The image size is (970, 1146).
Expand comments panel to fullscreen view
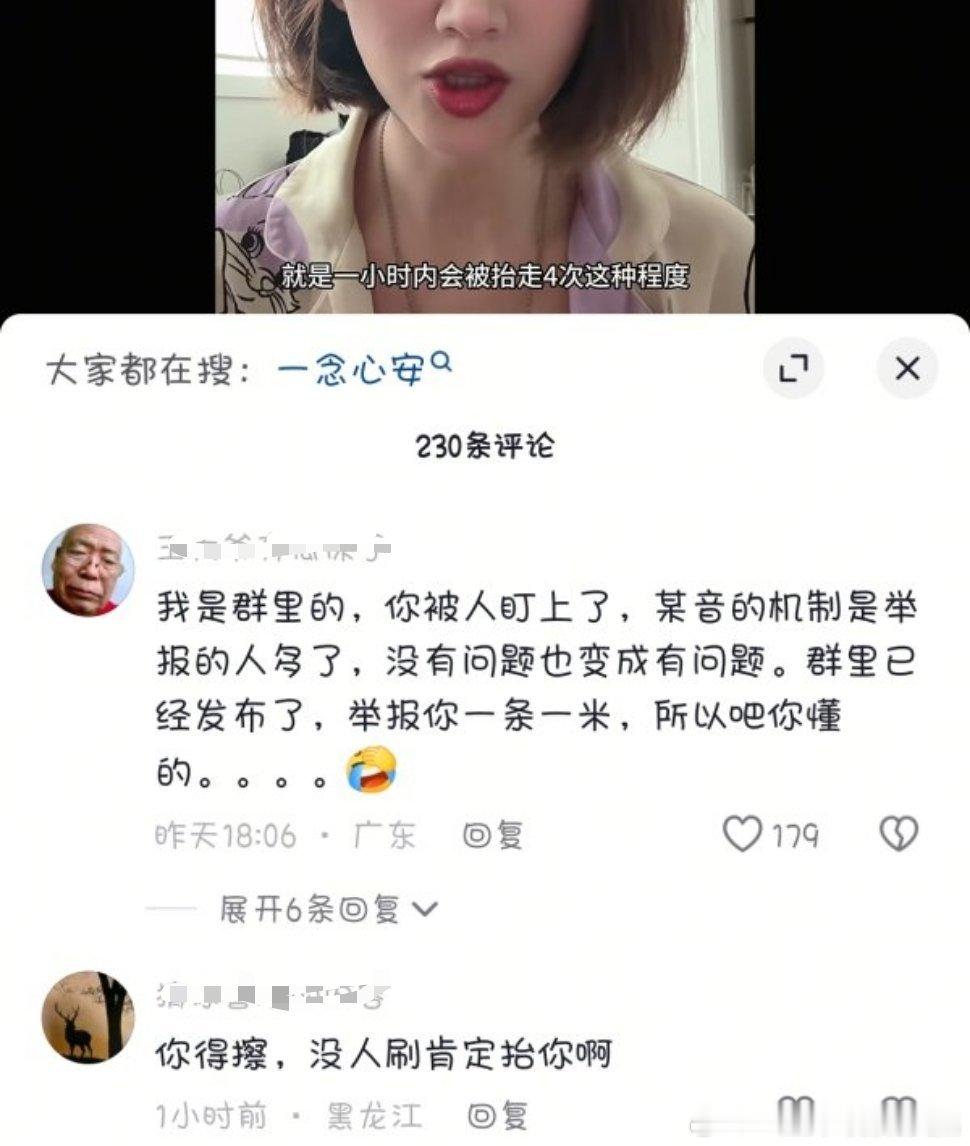click(793, 369)
